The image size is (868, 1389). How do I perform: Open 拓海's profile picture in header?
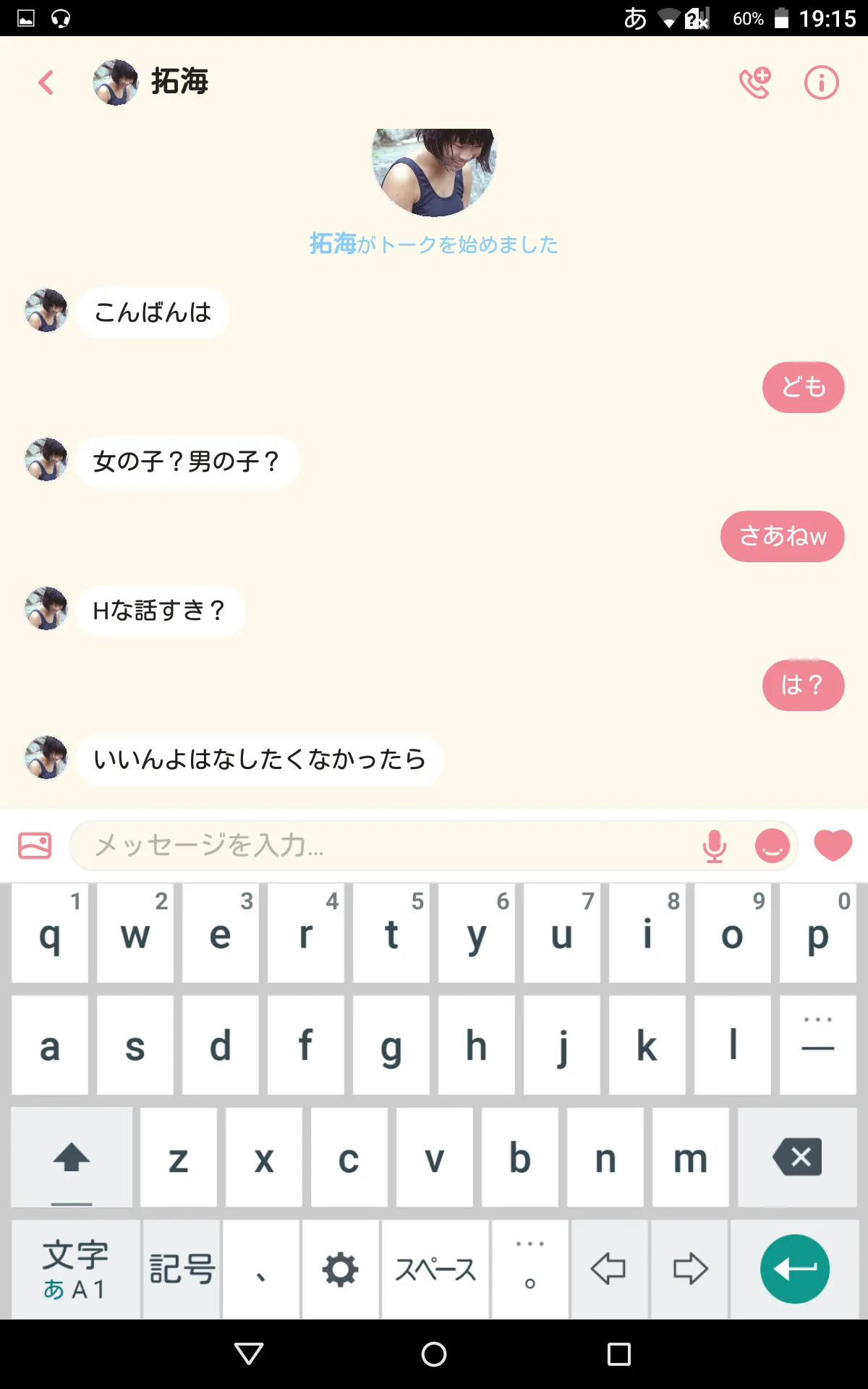click(116, 82)
